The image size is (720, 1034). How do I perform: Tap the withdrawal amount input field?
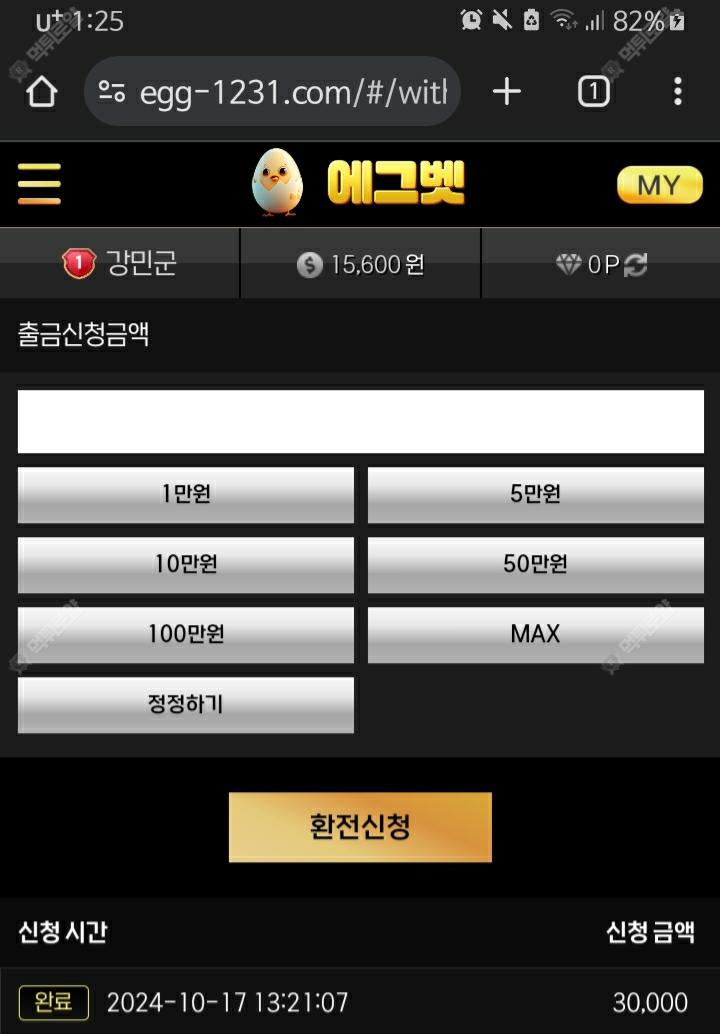pyautogui.click(x=360, y=422)
